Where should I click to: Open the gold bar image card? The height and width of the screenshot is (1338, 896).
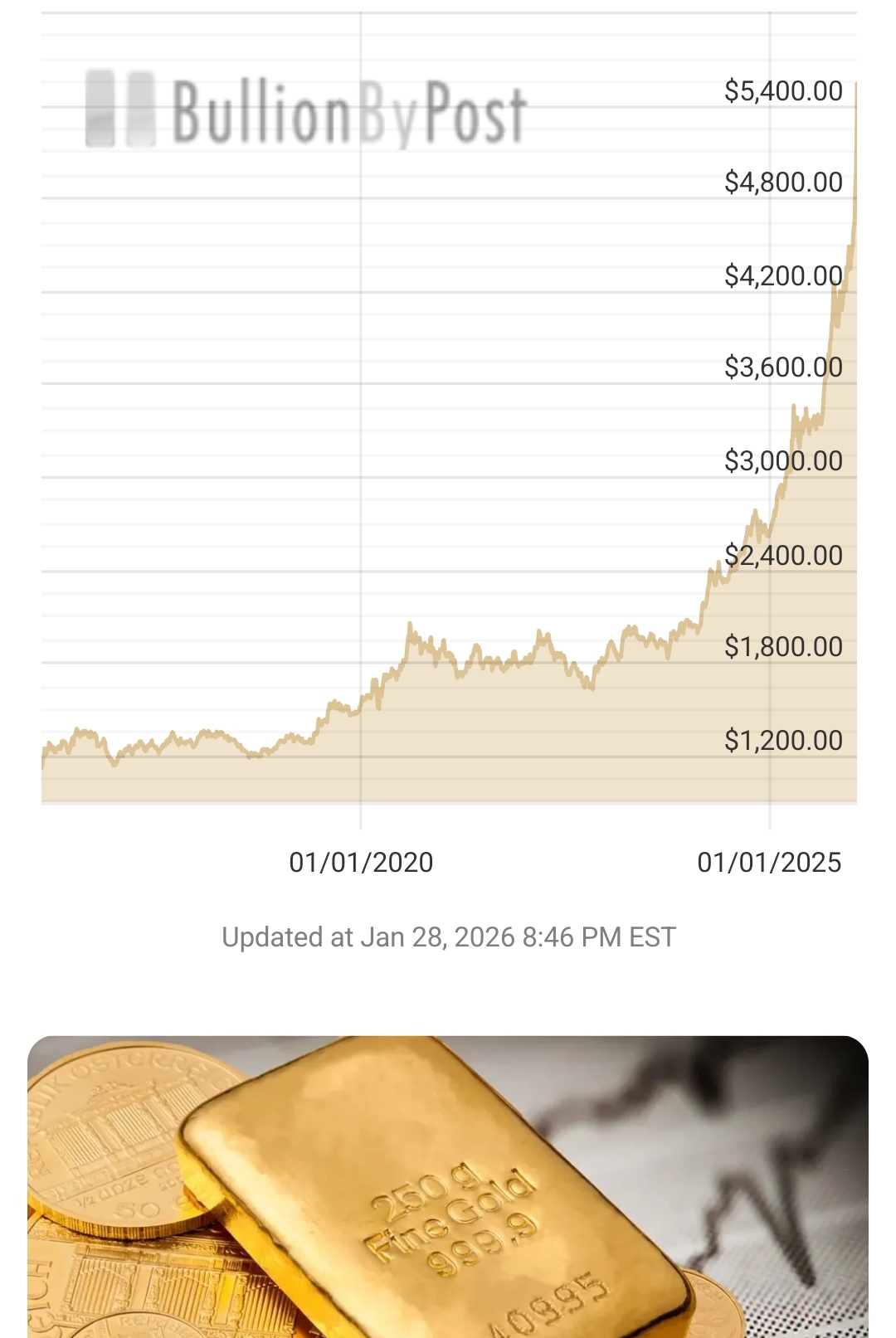click(x=448, y=1186)
